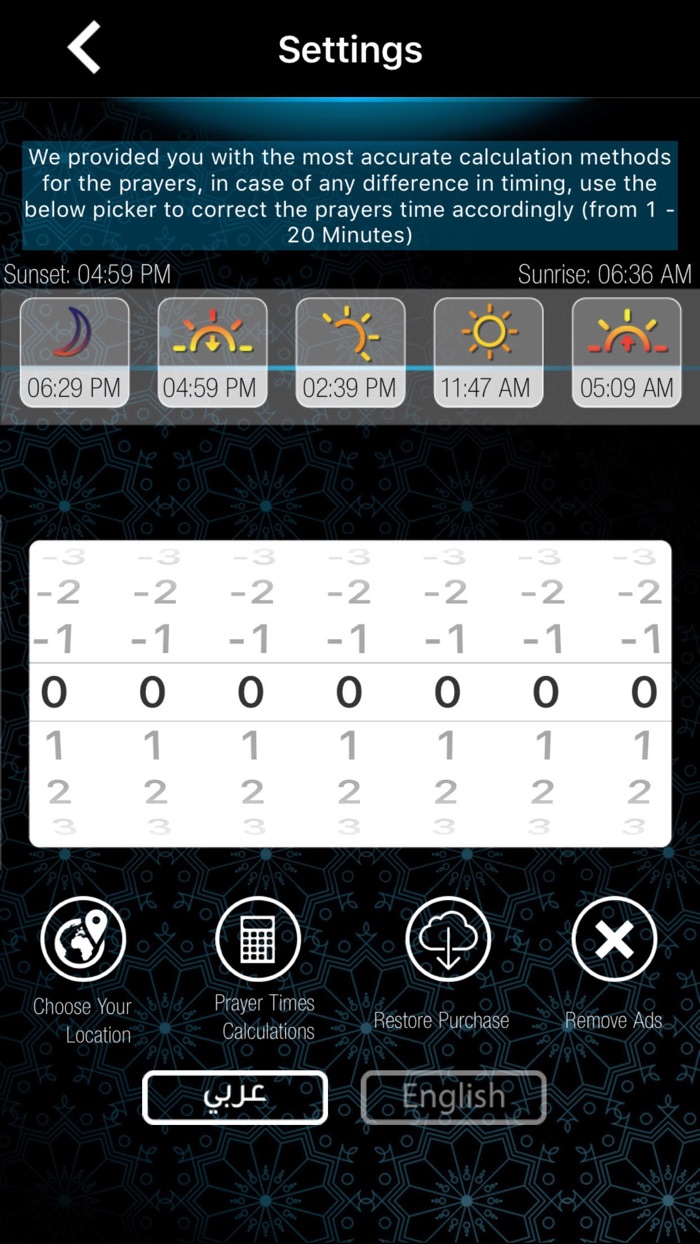This screenshot has height=1244, width=700.
Task: Select Remove Ads
Action: click(x=614, y=939)
